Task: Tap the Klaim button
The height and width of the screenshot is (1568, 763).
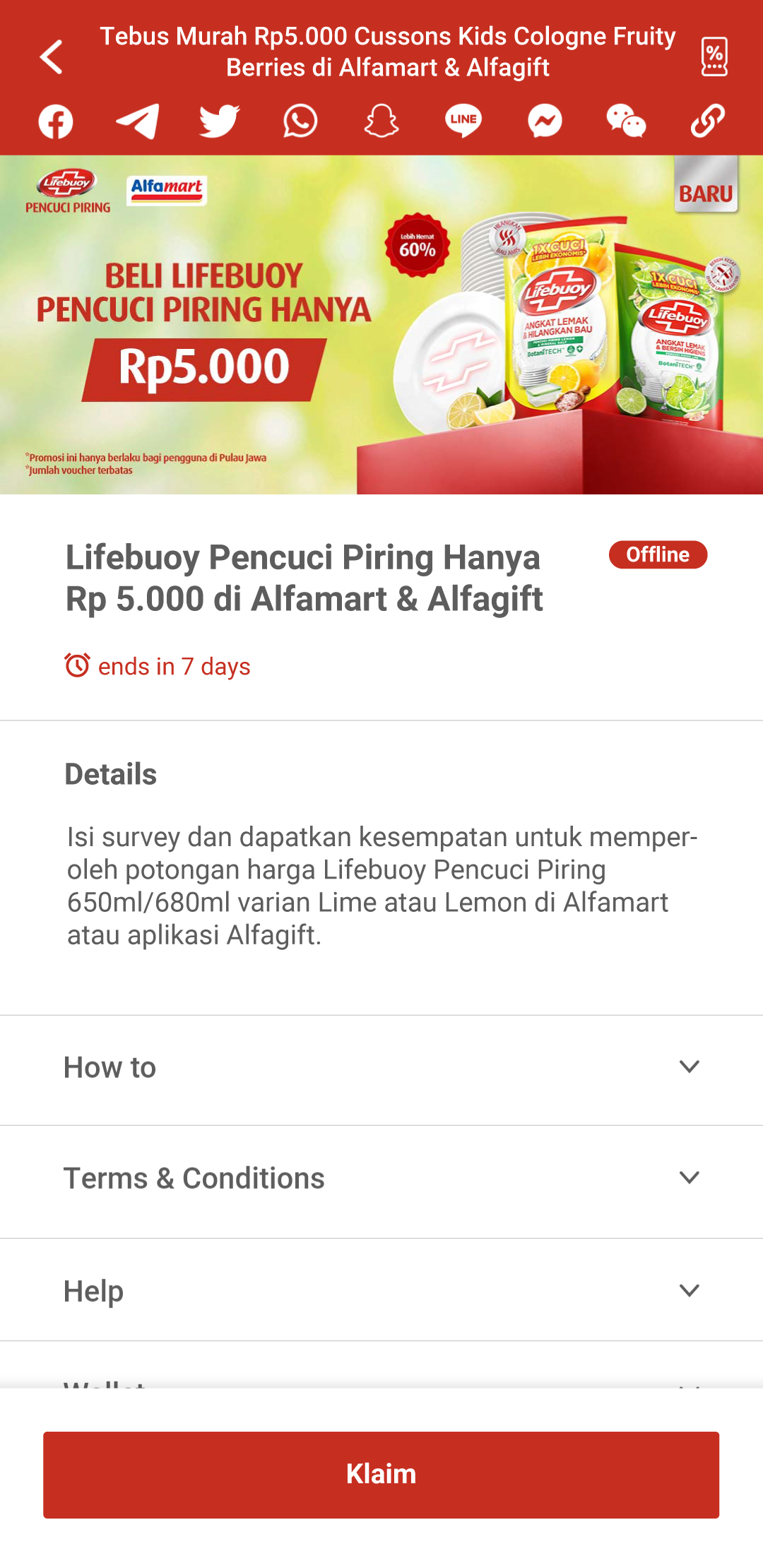Action: tap(381, 1475)
